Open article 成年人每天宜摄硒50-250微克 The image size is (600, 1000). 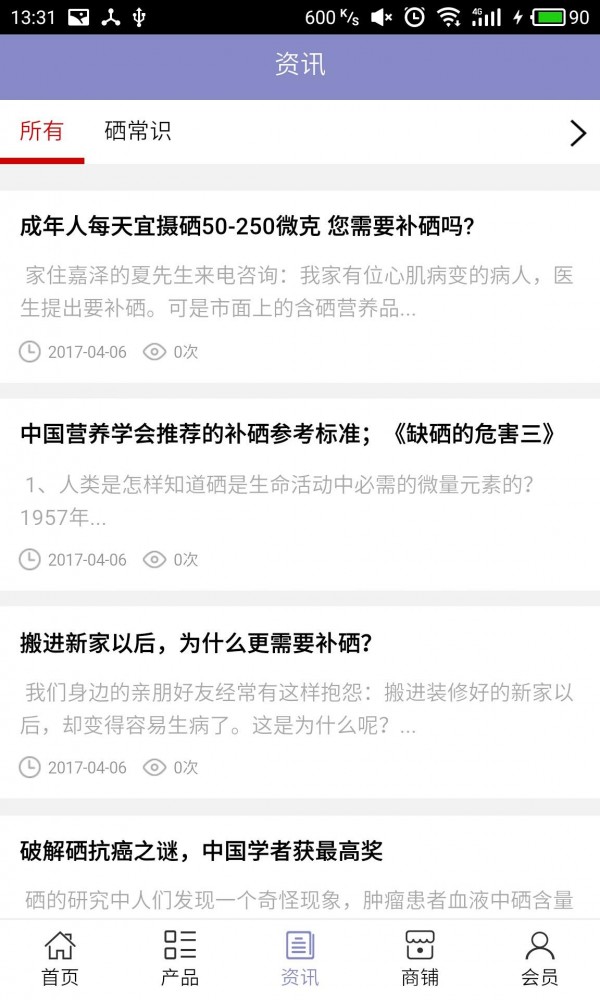point(247,227)
